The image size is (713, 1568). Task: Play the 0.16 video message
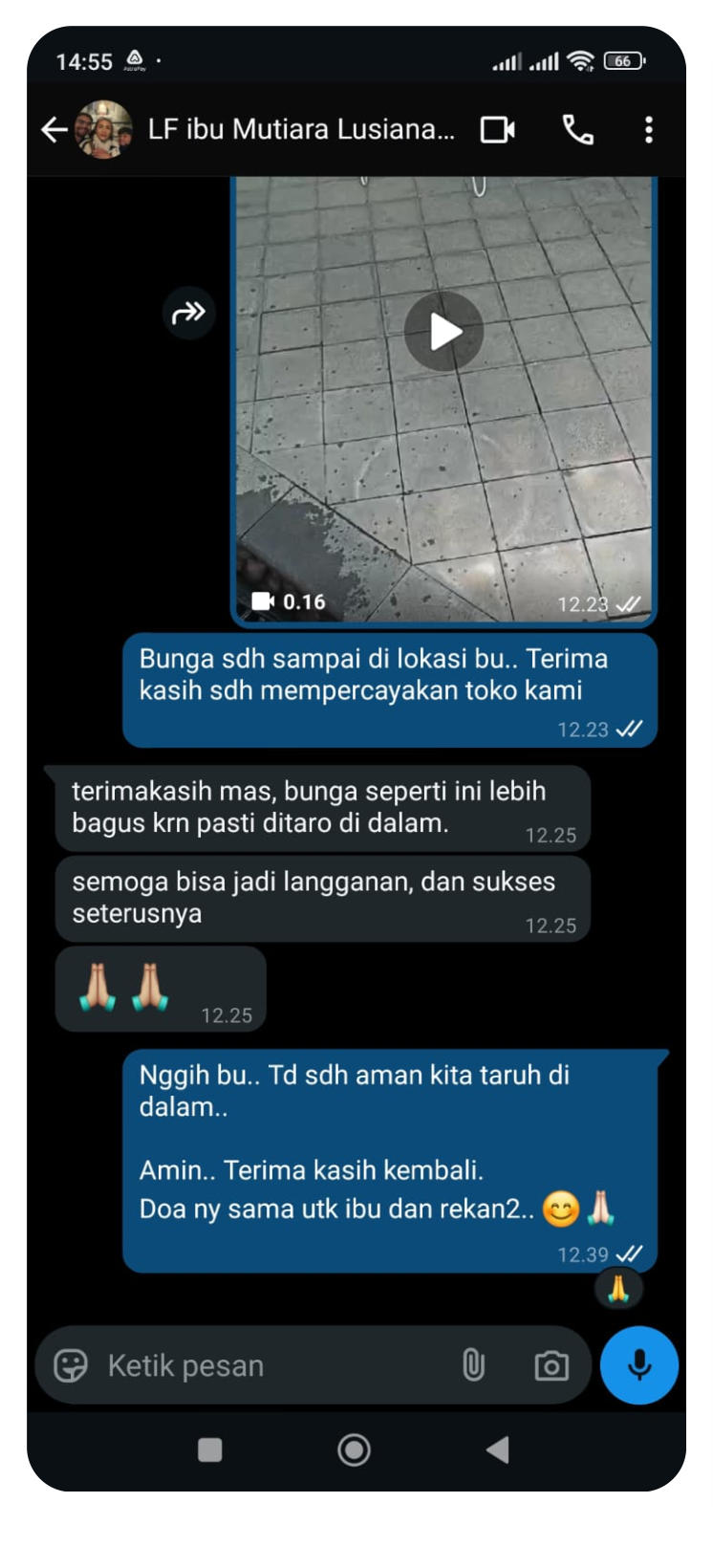(443, 332)
